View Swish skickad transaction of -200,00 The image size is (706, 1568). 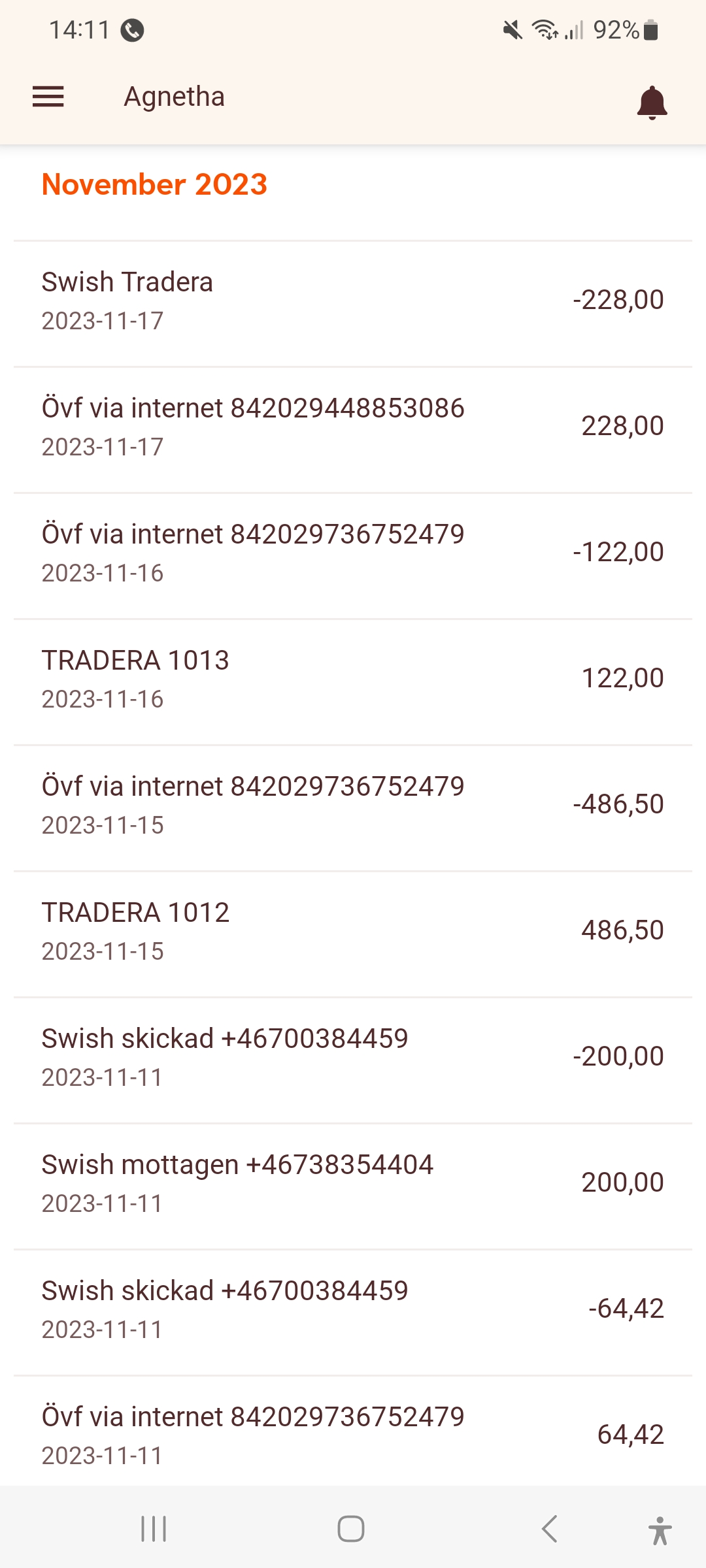coord(353,1057)
